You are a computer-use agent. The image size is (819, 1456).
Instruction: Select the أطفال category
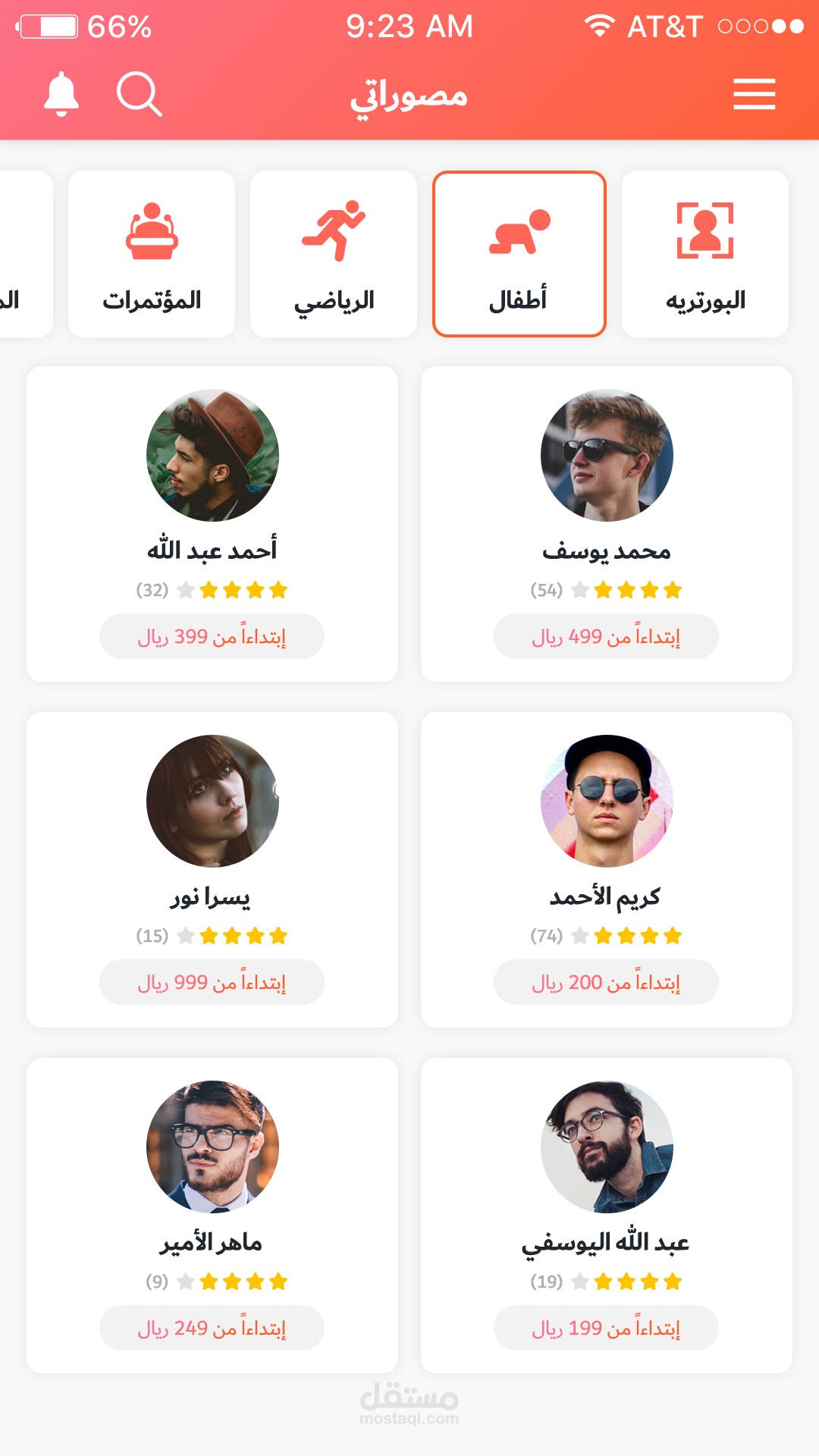tap(519, 254)
